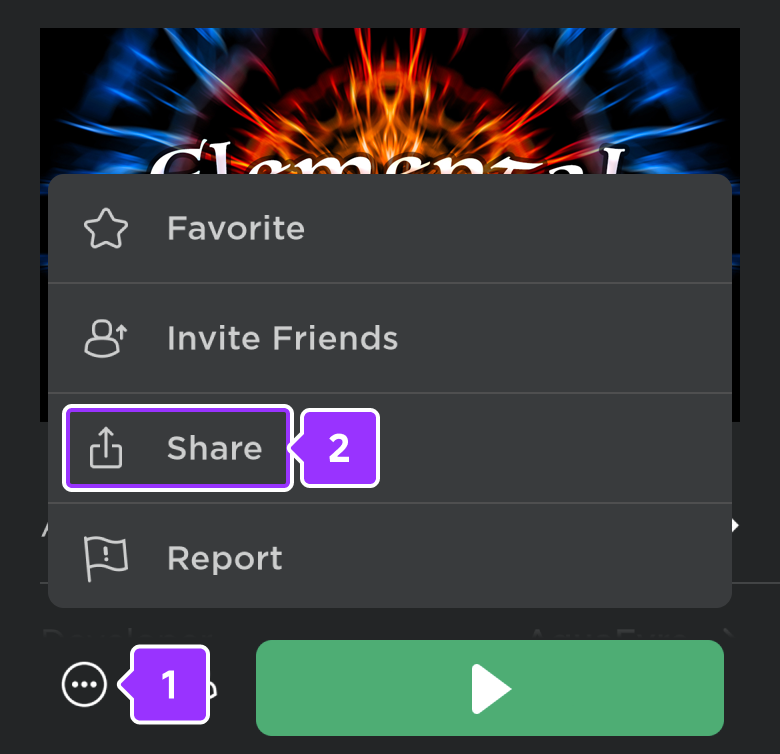Viewport: 780px width, 754px height.
Task: Choose the Share option
Action: tap(213, 449)
